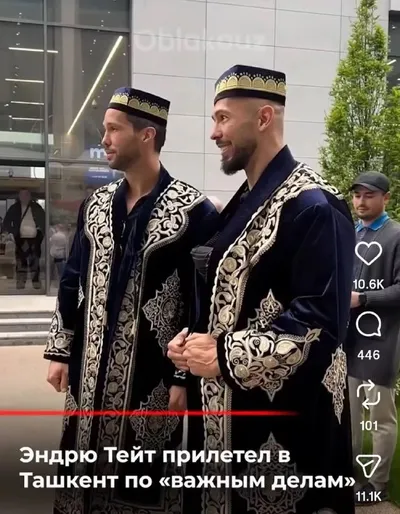The image size is (400, 514).
Task: Share the video with the paper plane icon
Action: pyautogui.click(x=368, y=466)
